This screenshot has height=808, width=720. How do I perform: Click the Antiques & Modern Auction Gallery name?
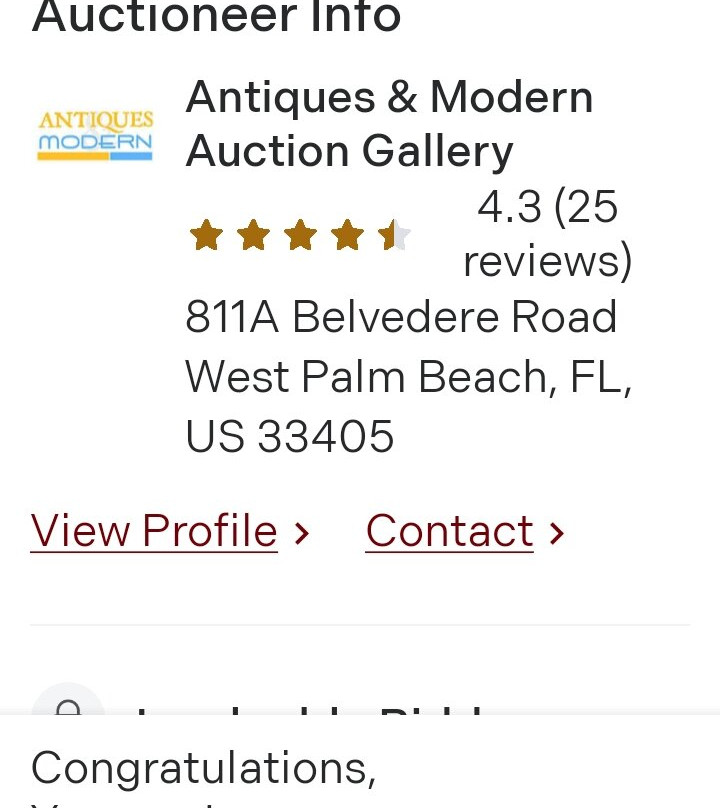pyautogui.click(x=389, y=123)
